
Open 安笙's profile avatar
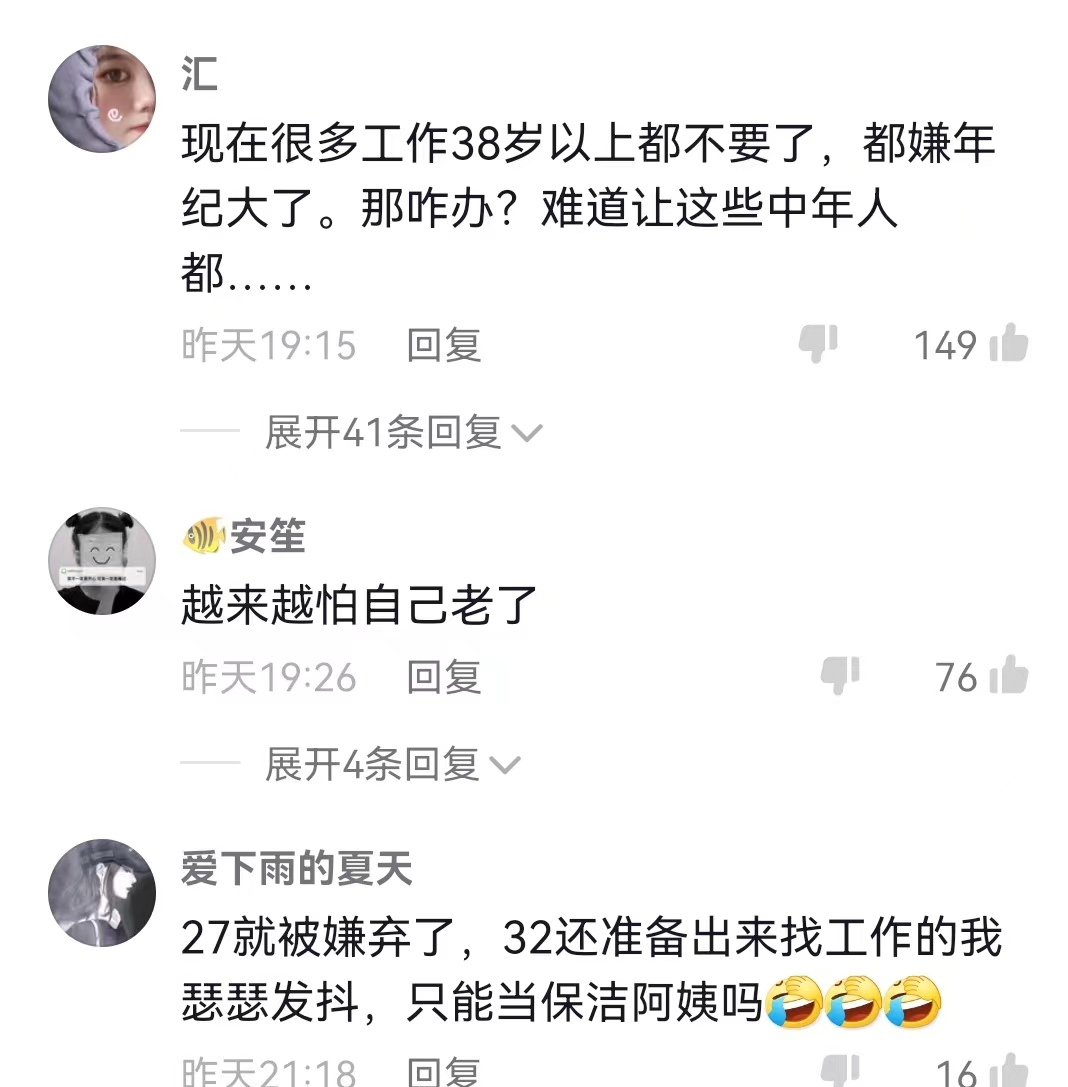(x=102, y=560)
